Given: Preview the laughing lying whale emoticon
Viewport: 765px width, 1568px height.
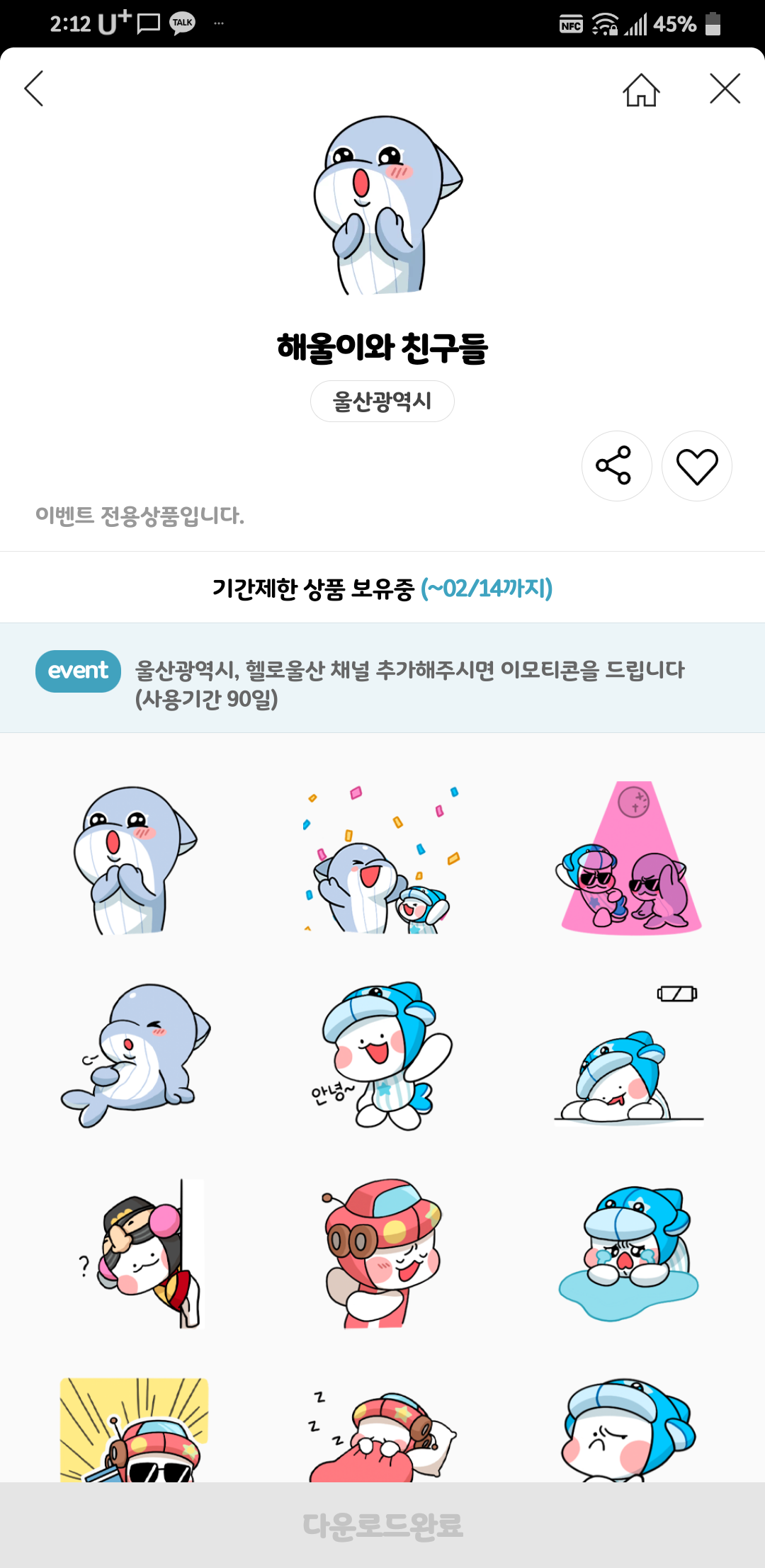Looking at the screenshot, I should (x=135, y=1055).
